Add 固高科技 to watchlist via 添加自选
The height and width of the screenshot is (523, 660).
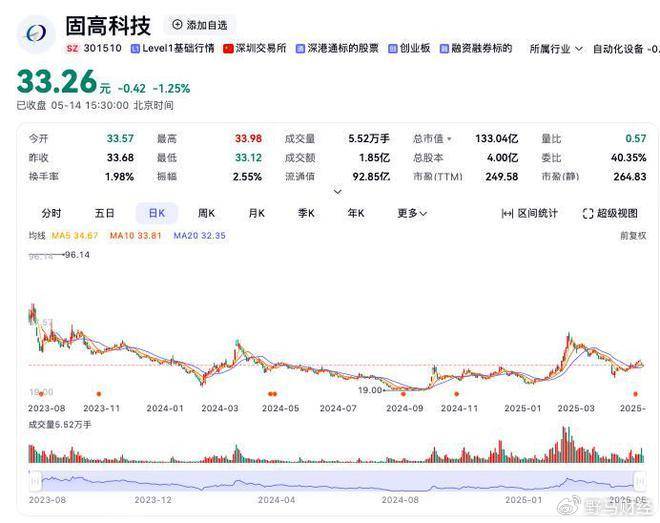click(200, 24)
